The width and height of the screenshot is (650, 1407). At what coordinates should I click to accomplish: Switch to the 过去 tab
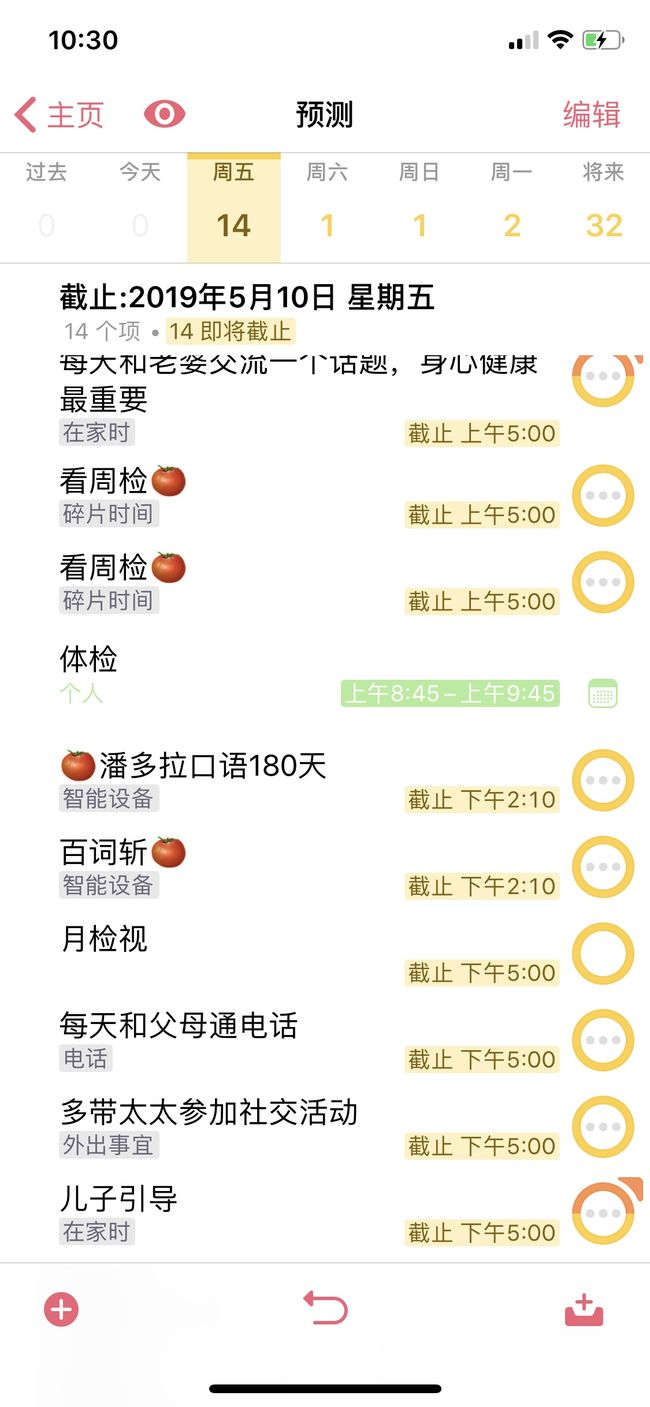(47, 207)
